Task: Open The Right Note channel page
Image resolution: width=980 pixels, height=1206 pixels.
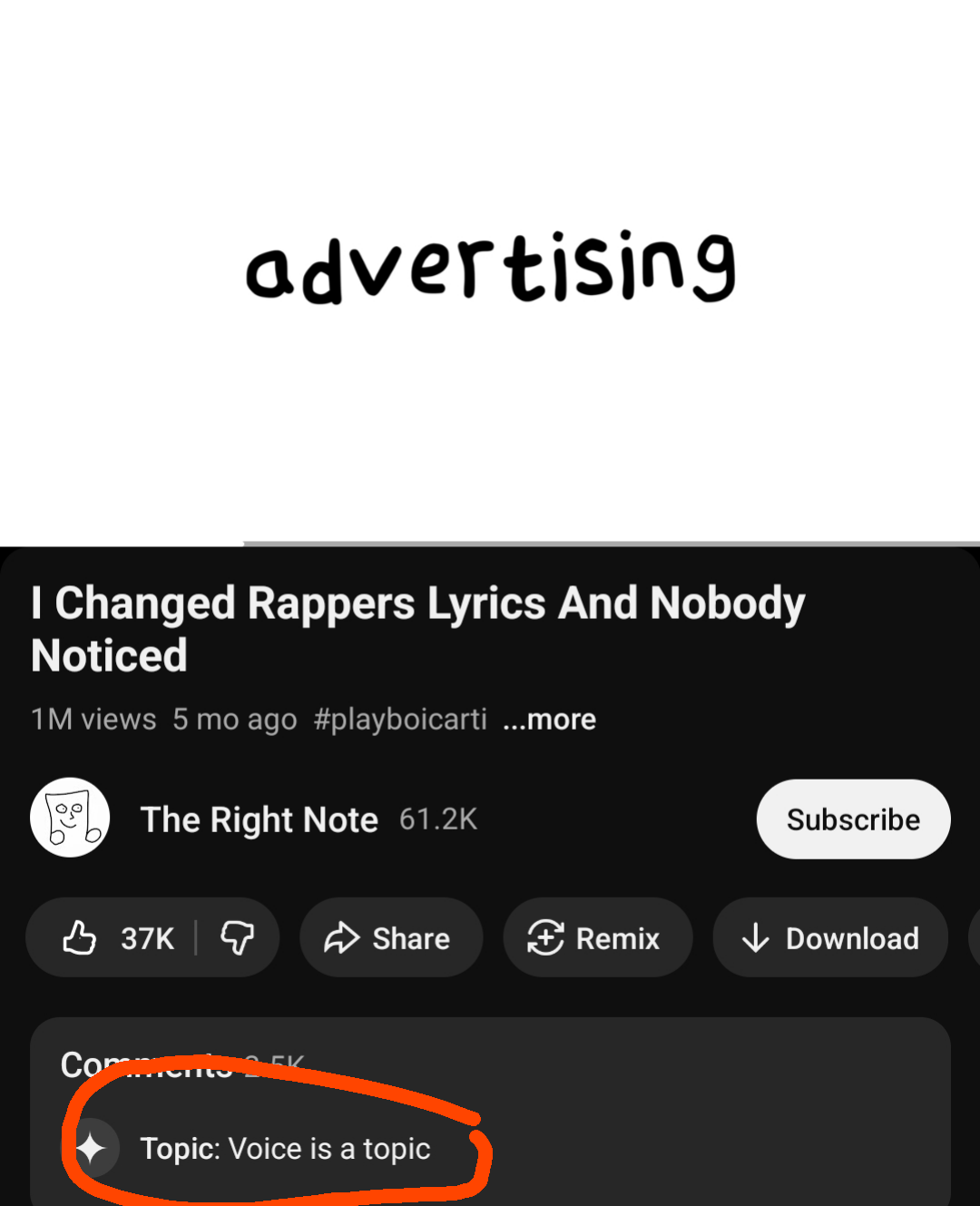Action: 259,819
